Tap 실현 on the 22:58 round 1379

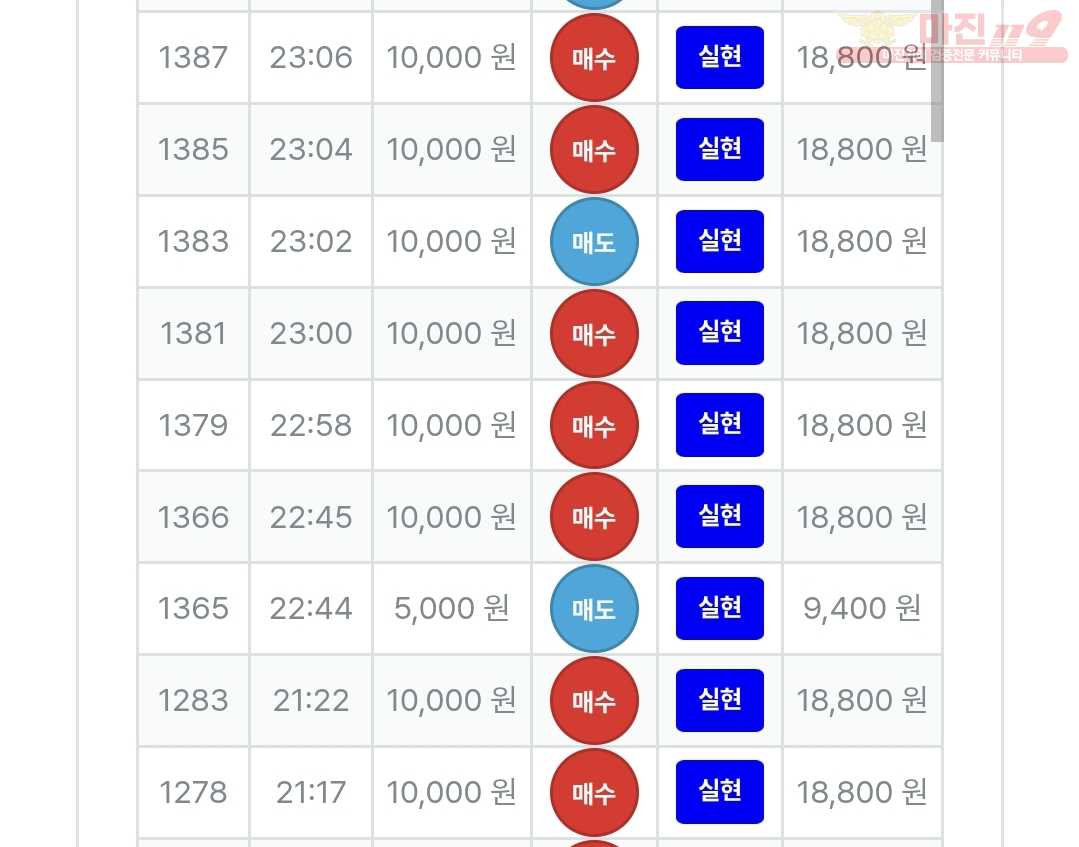point(719,425)
